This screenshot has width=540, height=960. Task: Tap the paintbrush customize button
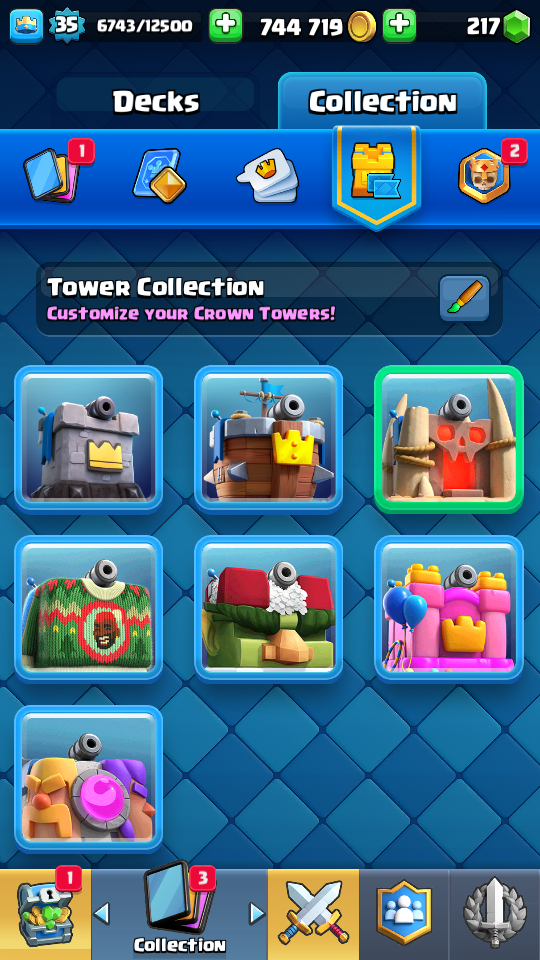[464, 298]
